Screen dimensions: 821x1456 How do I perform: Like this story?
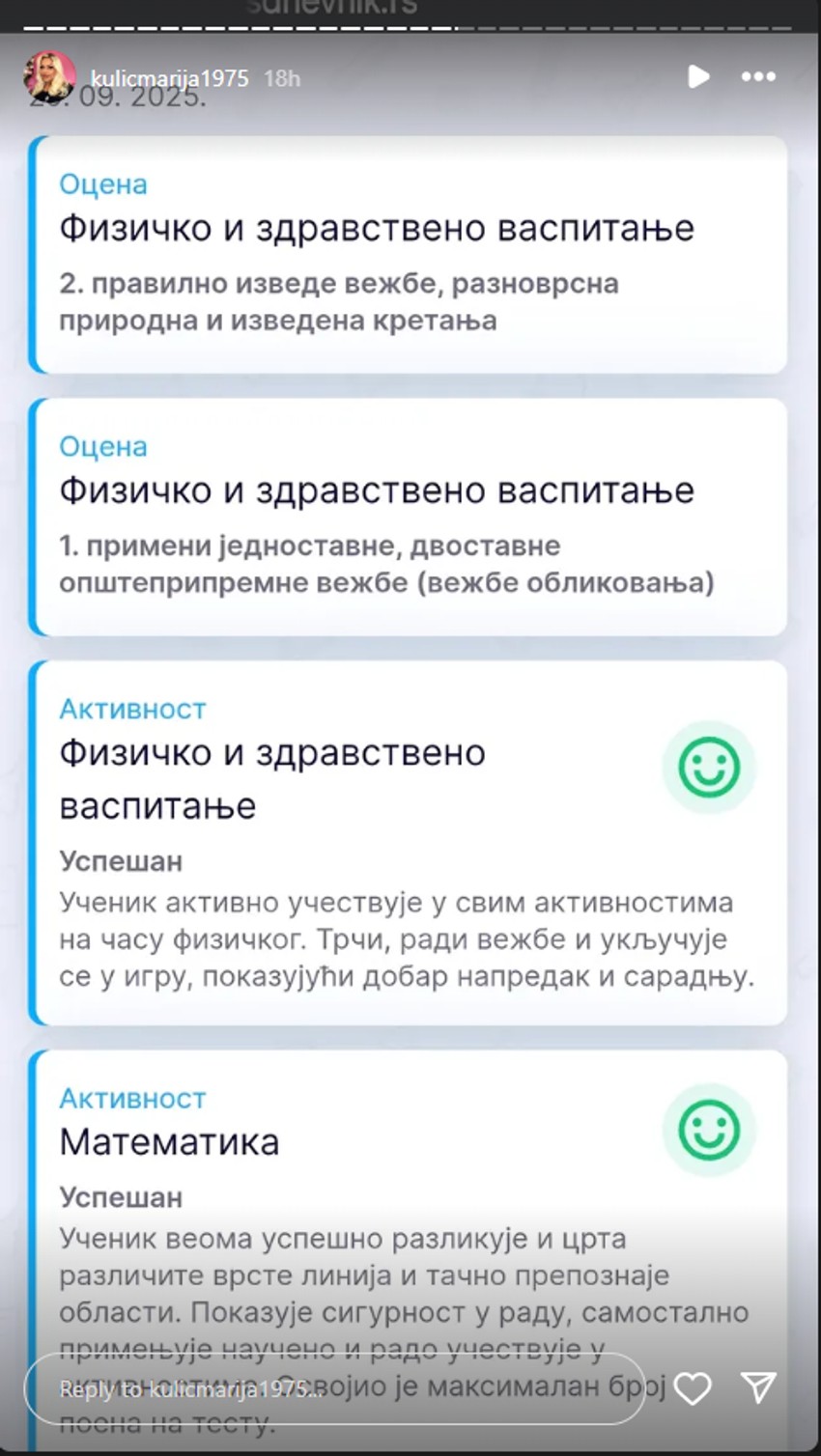pyautogui.click(x=693, y=1388)
